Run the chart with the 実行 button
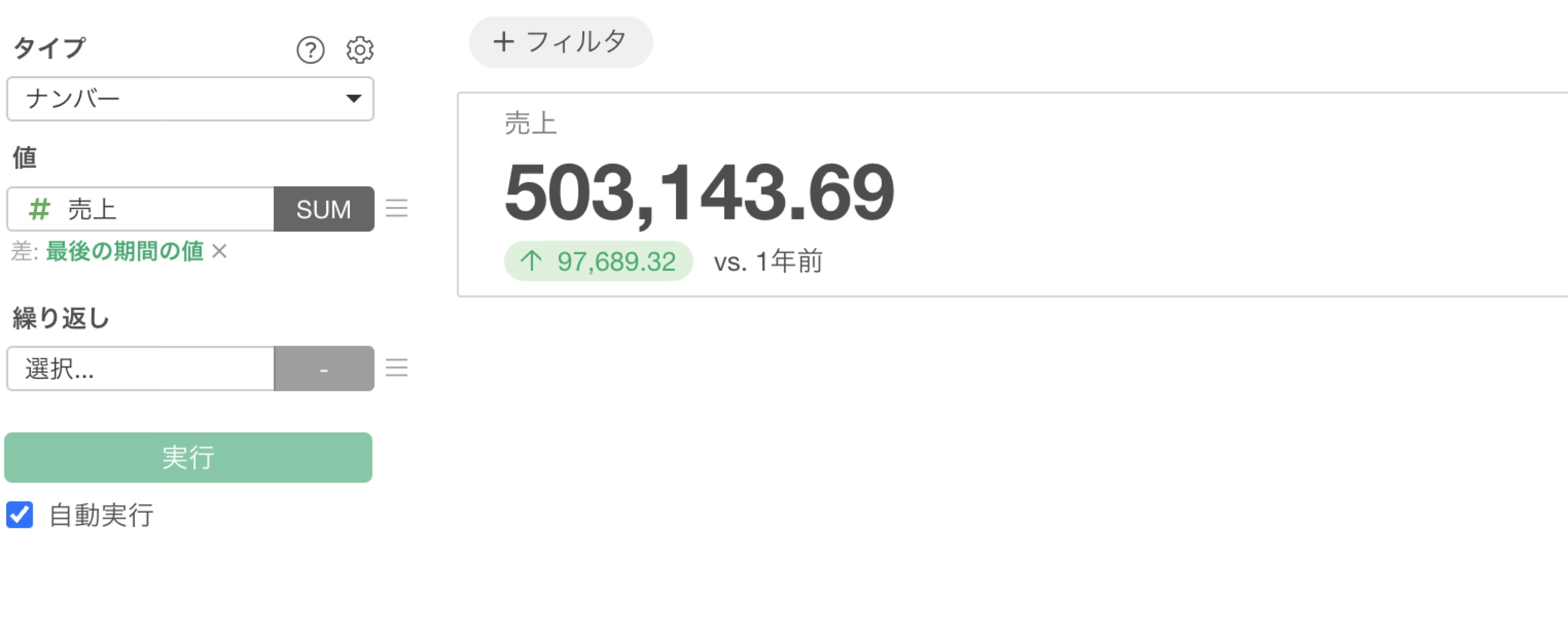This screenshot has width=1568, height=630. click(x=188, y=458)
